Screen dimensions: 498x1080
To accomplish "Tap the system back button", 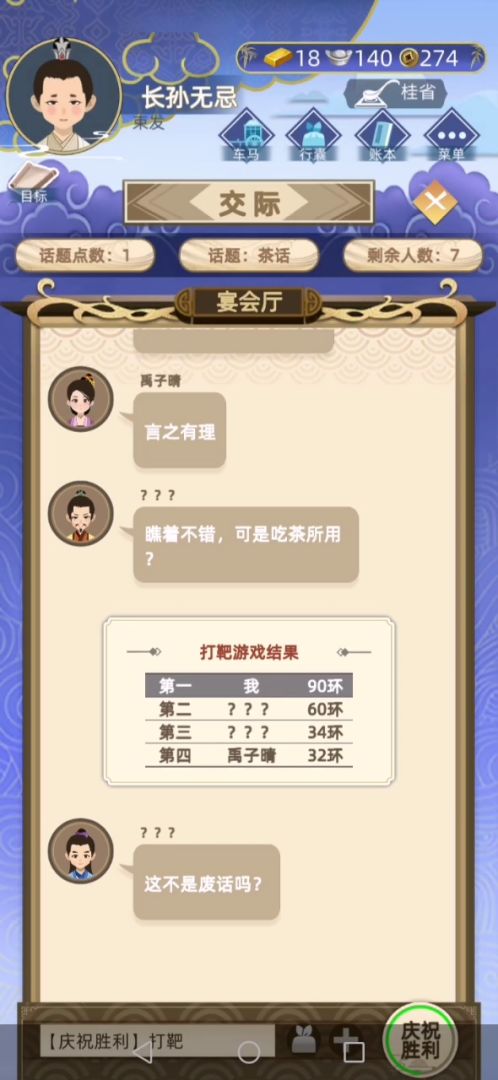I will pyautogui.click(x=143, y=1052).
